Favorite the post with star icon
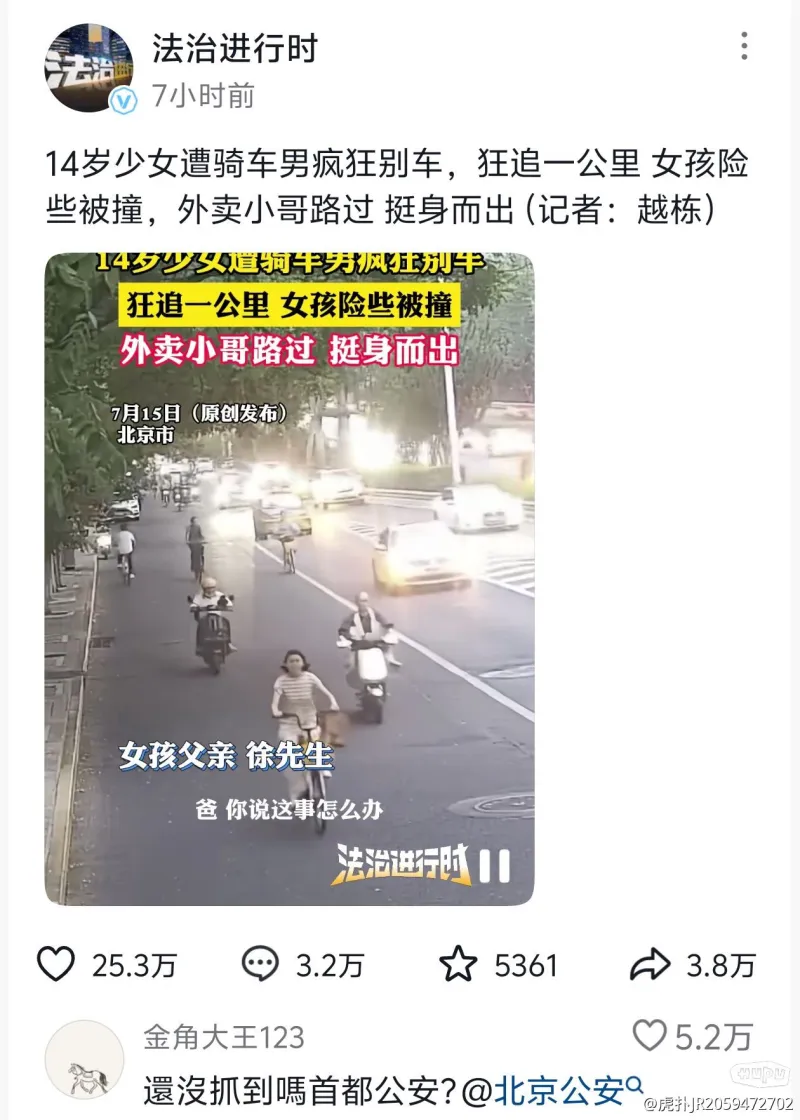800x1120 pixels. click(459, 964)
